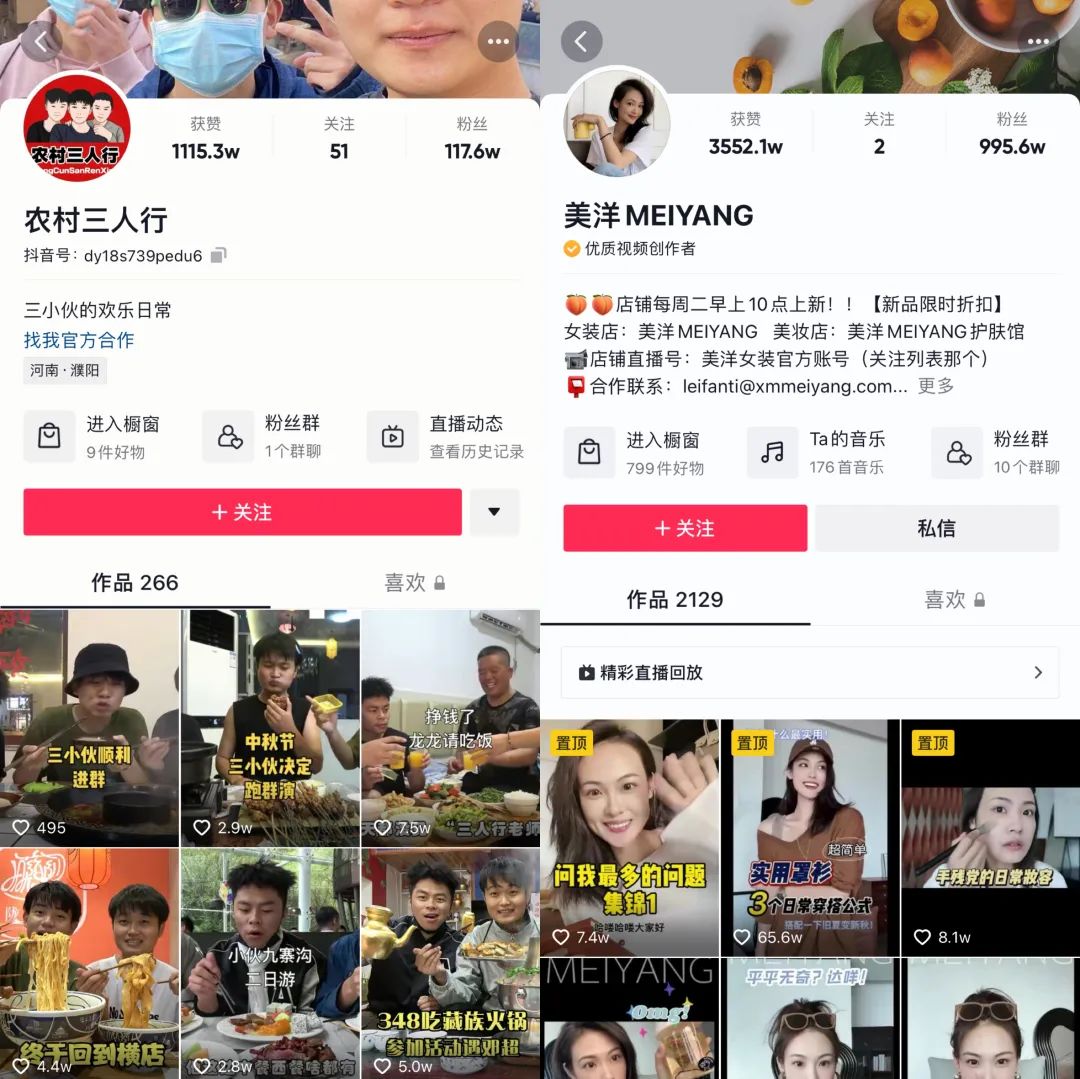This screenshot has width=1080, height=1079.
Task: Open 直播动态 history records
Action: [x=446, y=437]
